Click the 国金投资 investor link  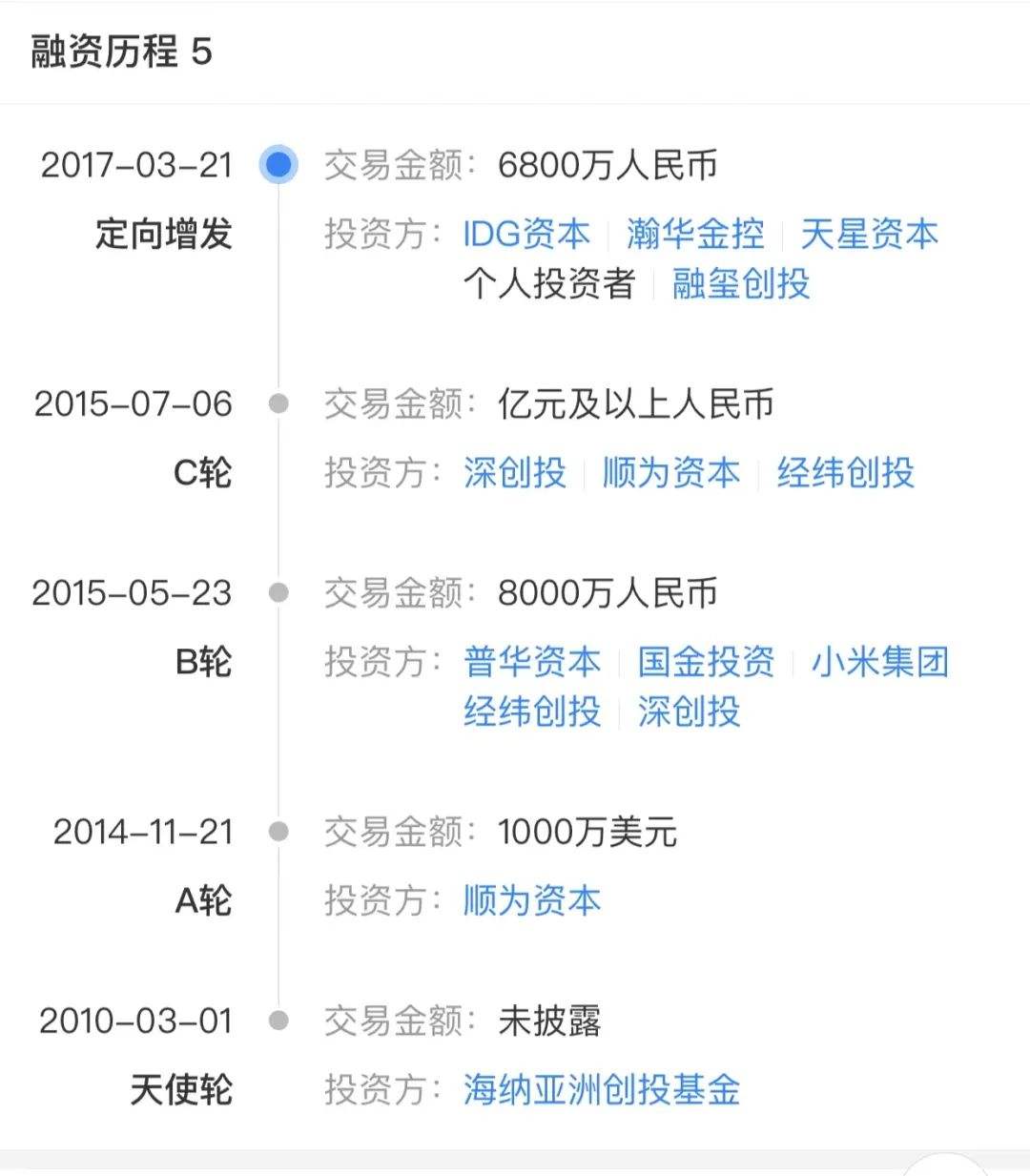[x=706, y=663]
